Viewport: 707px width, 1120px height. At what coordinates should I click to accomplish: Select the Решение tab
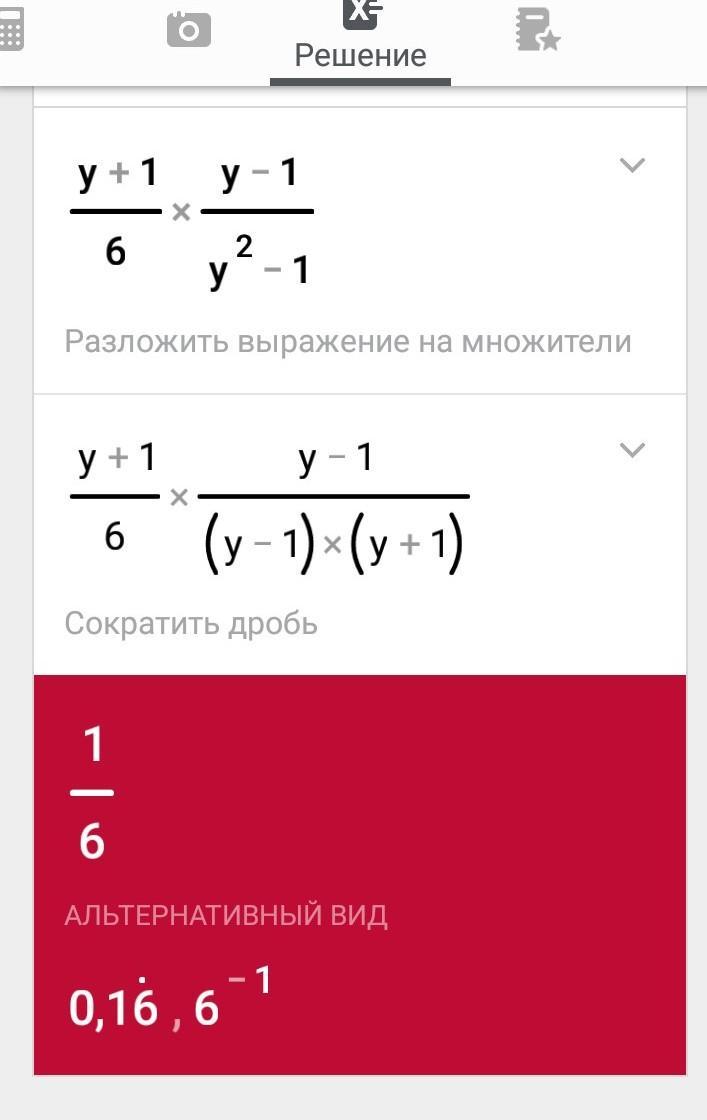(x=360, y=39)
